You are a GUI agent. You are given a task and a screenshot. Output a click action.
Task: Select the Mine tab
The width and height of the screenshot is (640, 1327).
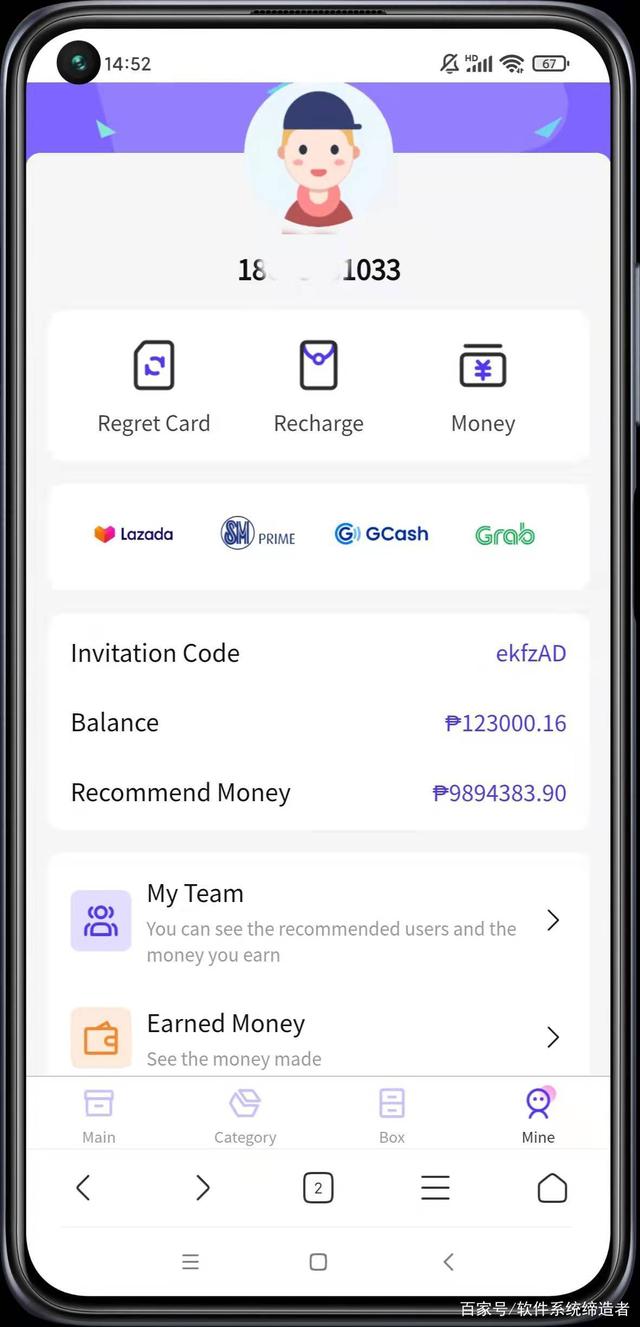point(538,1116)
